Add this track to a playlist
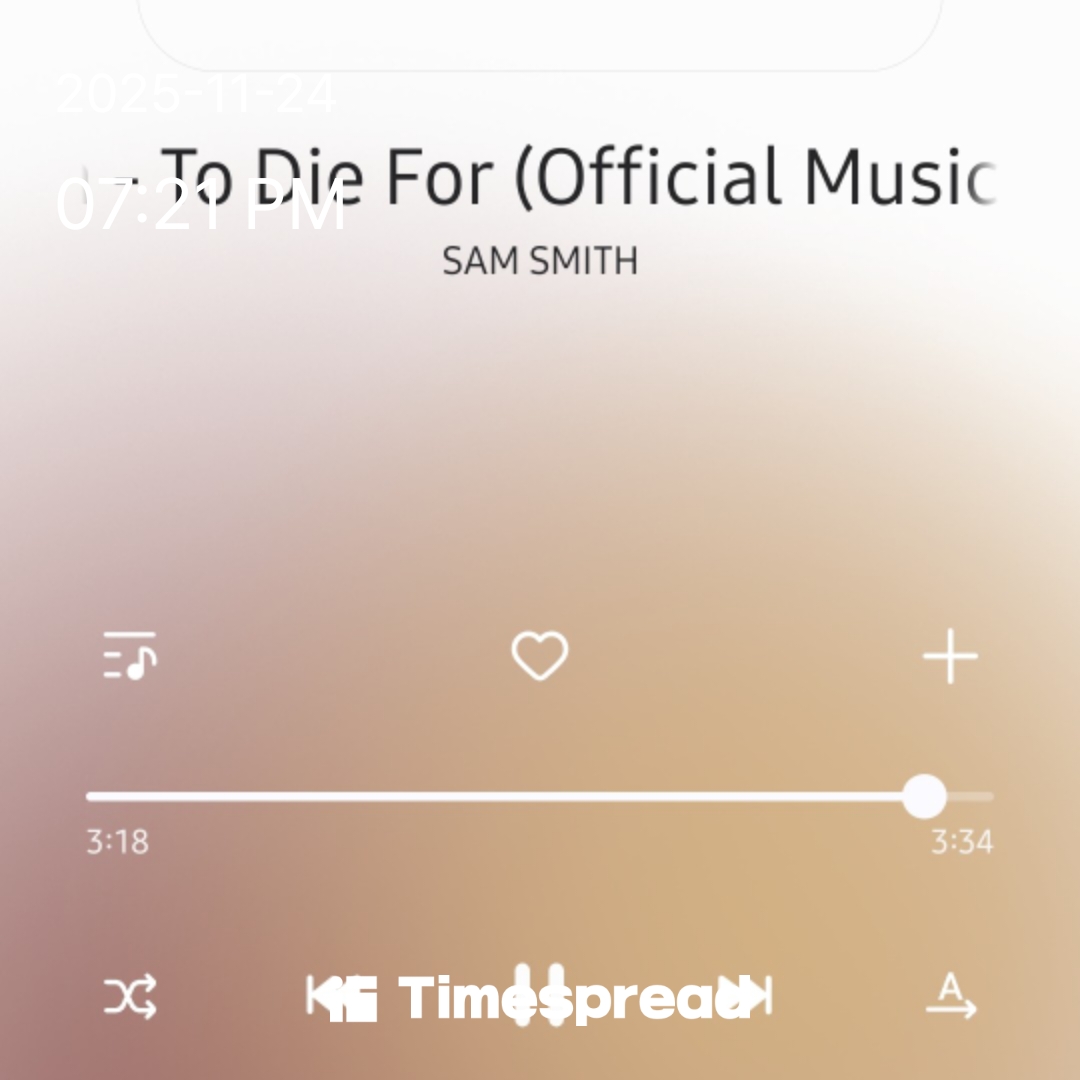The height and width of the screenshot is (1080, 1080). click(949, 657)
